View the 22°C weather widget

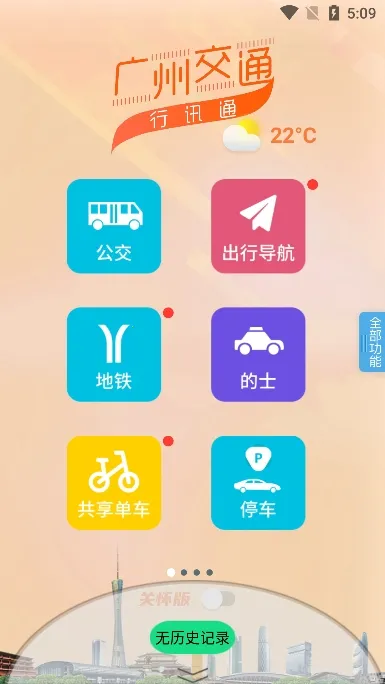(x=269, y=136)
